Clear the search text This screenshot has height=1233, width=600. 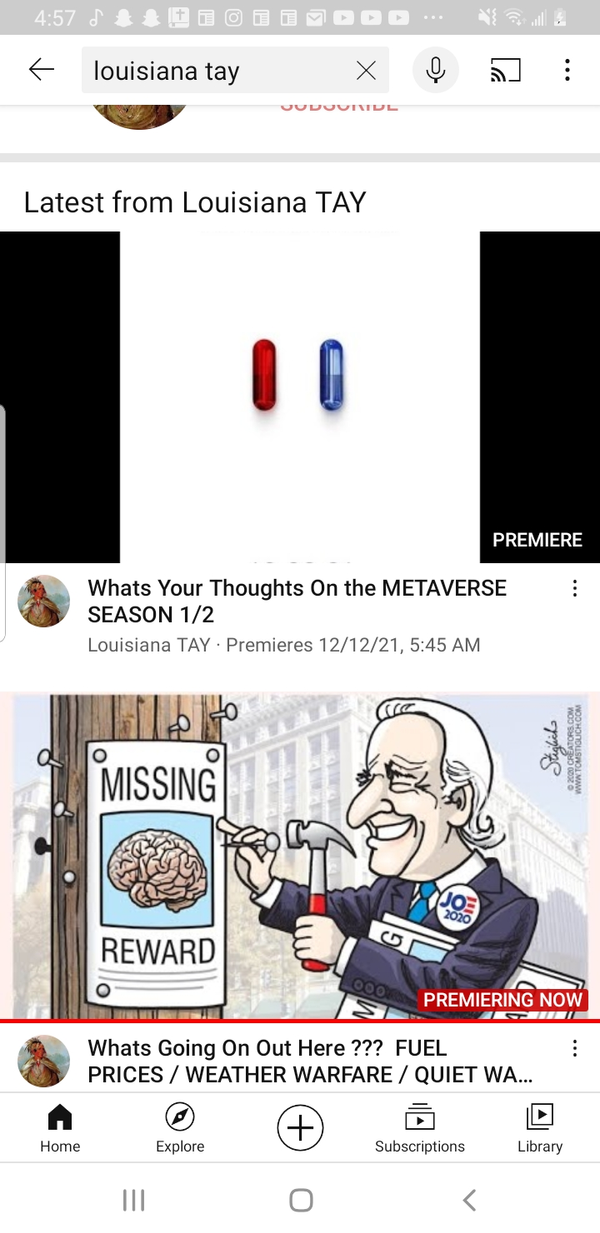(x=366, y=70)
